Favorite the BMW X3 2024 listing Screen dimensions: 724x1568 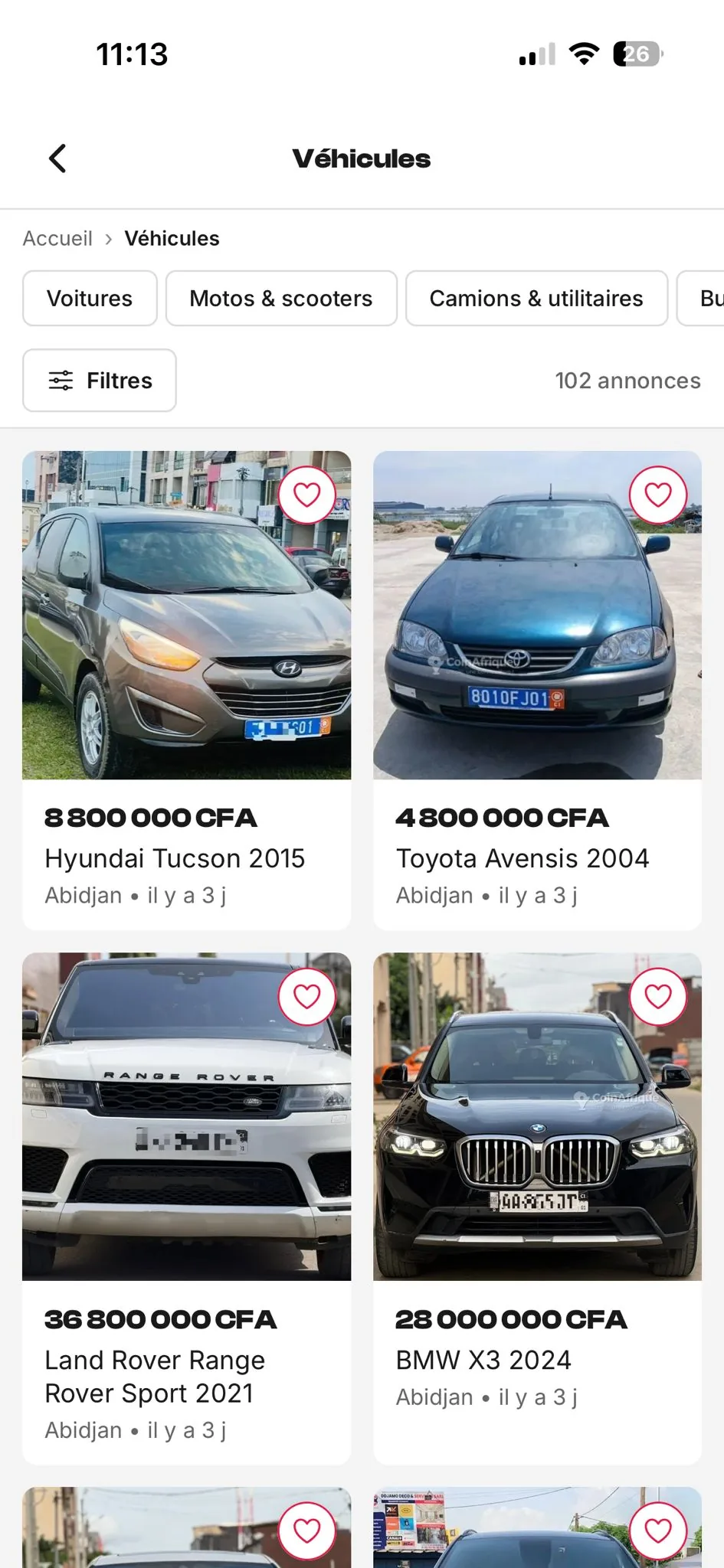657,997
